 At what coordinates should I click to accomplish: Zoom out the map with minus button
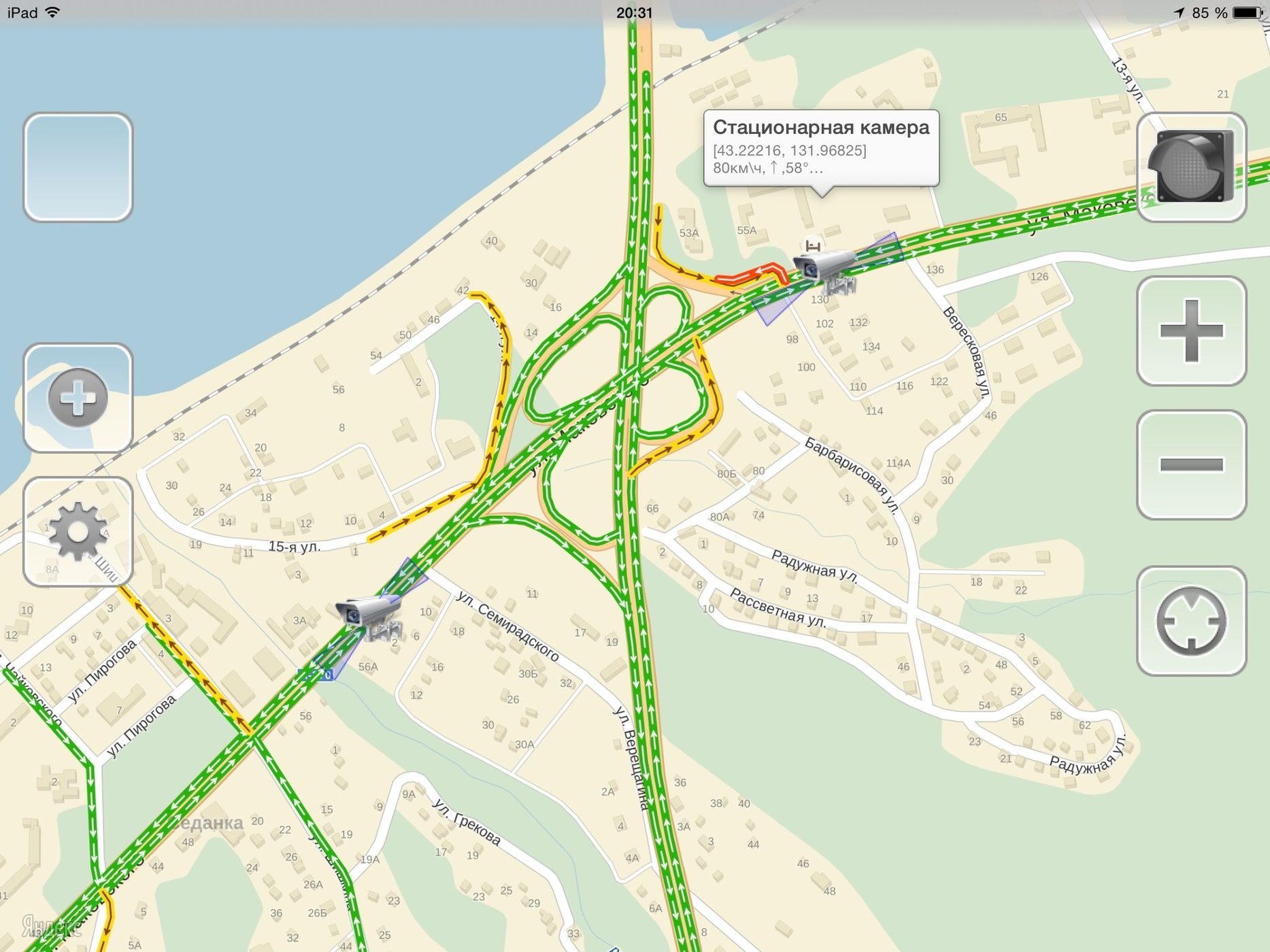(1191, 464)
